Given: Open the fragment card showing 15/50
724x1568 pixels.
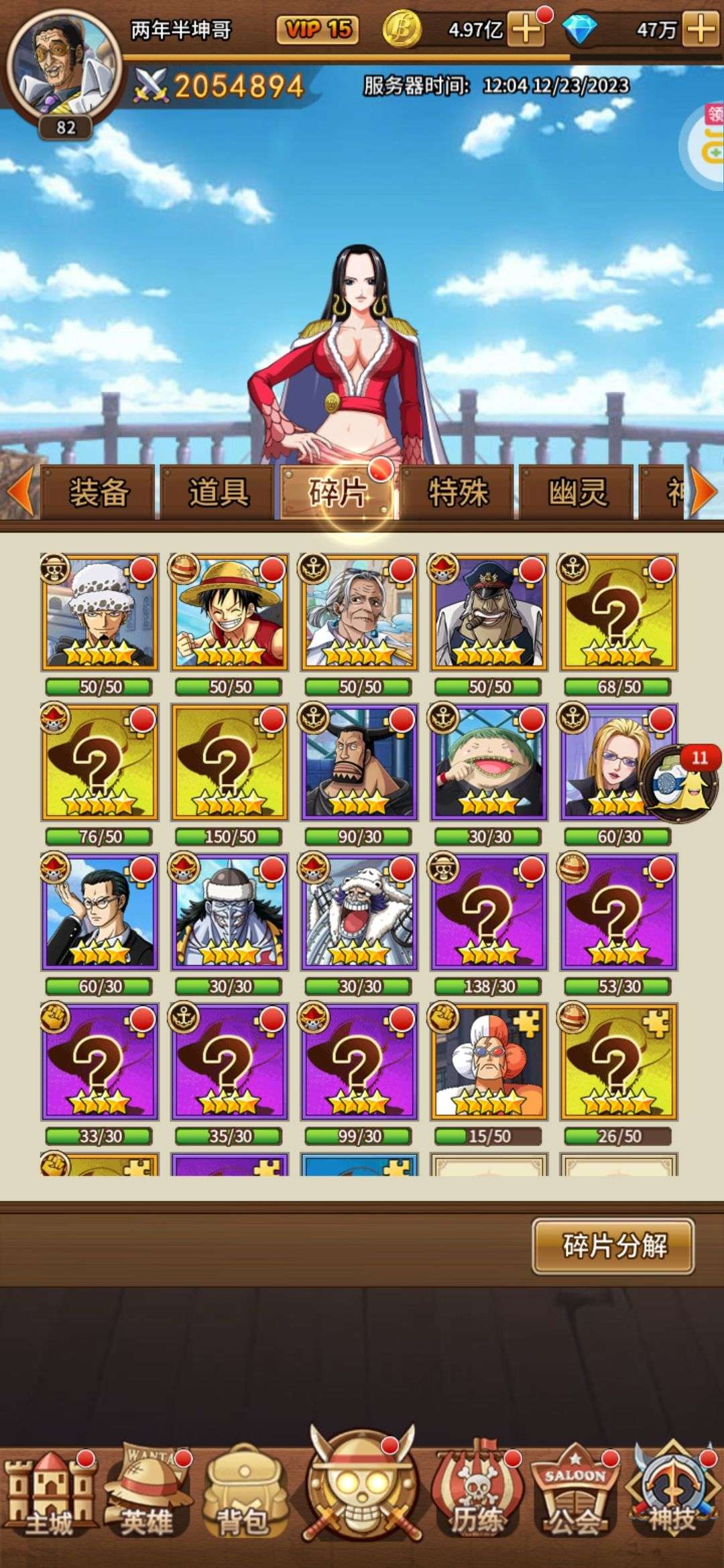Looking at the screenshot, I should click(x=489, y=1063).
